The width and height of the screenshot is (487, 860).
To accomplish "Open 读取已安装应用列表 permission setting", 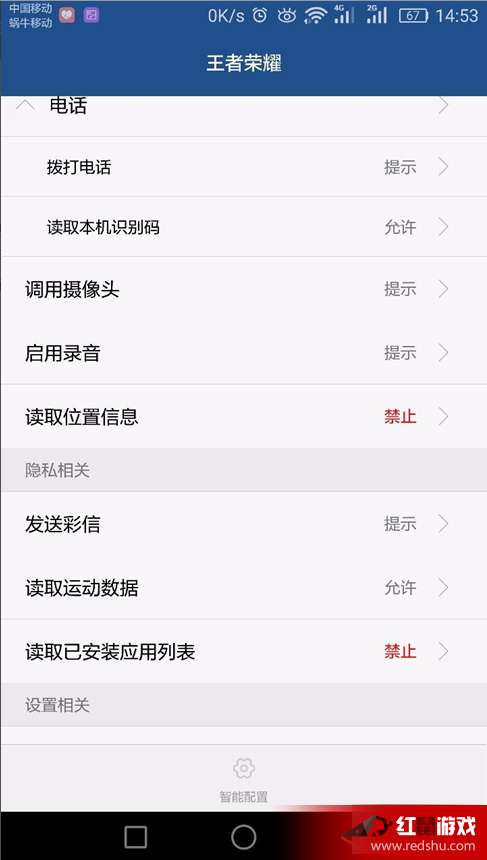I will pyautogui.click(x=244, y=652).
